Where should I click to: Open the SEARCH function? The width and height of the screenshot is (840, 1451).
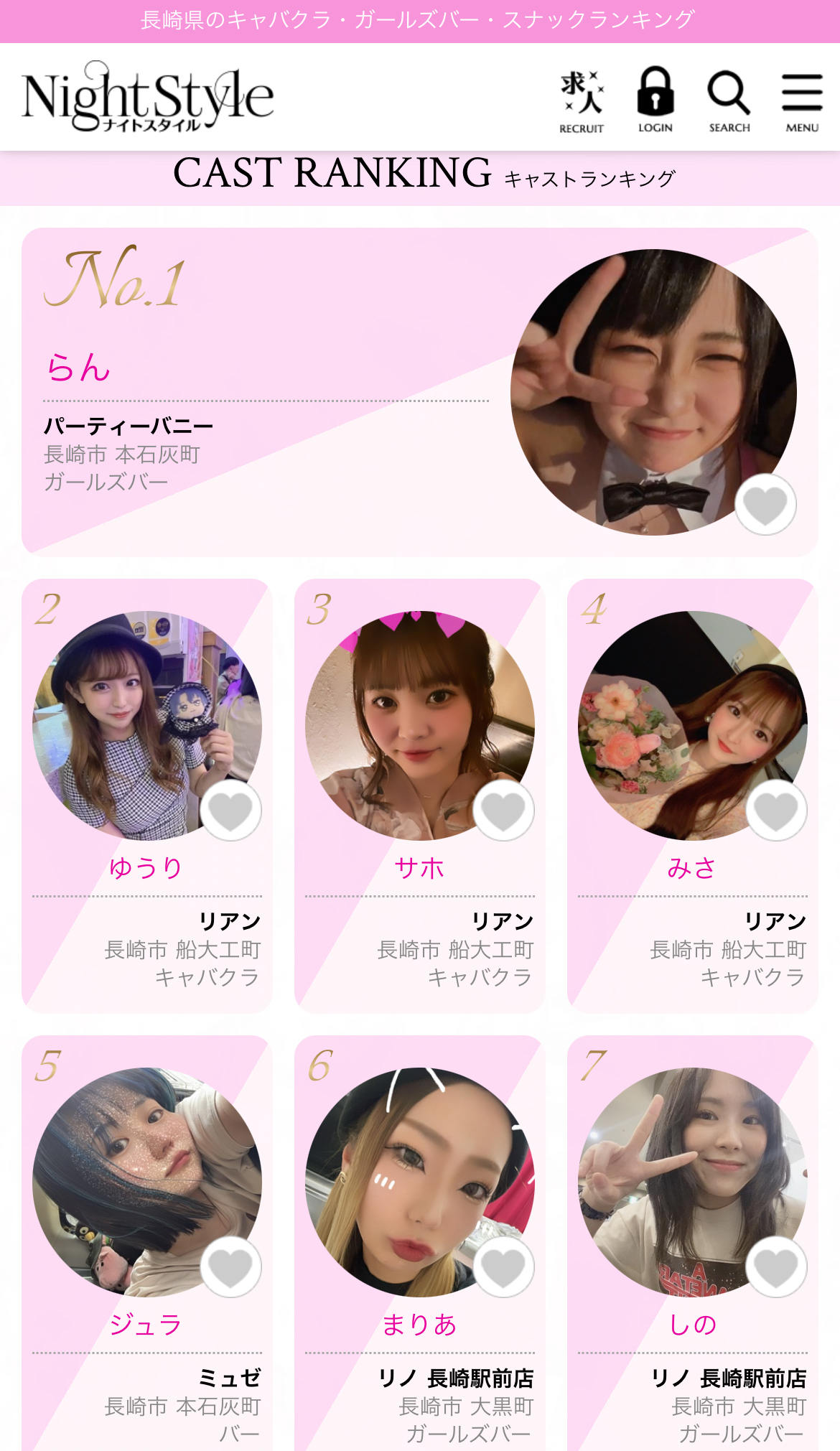click(x=729, y=101)
